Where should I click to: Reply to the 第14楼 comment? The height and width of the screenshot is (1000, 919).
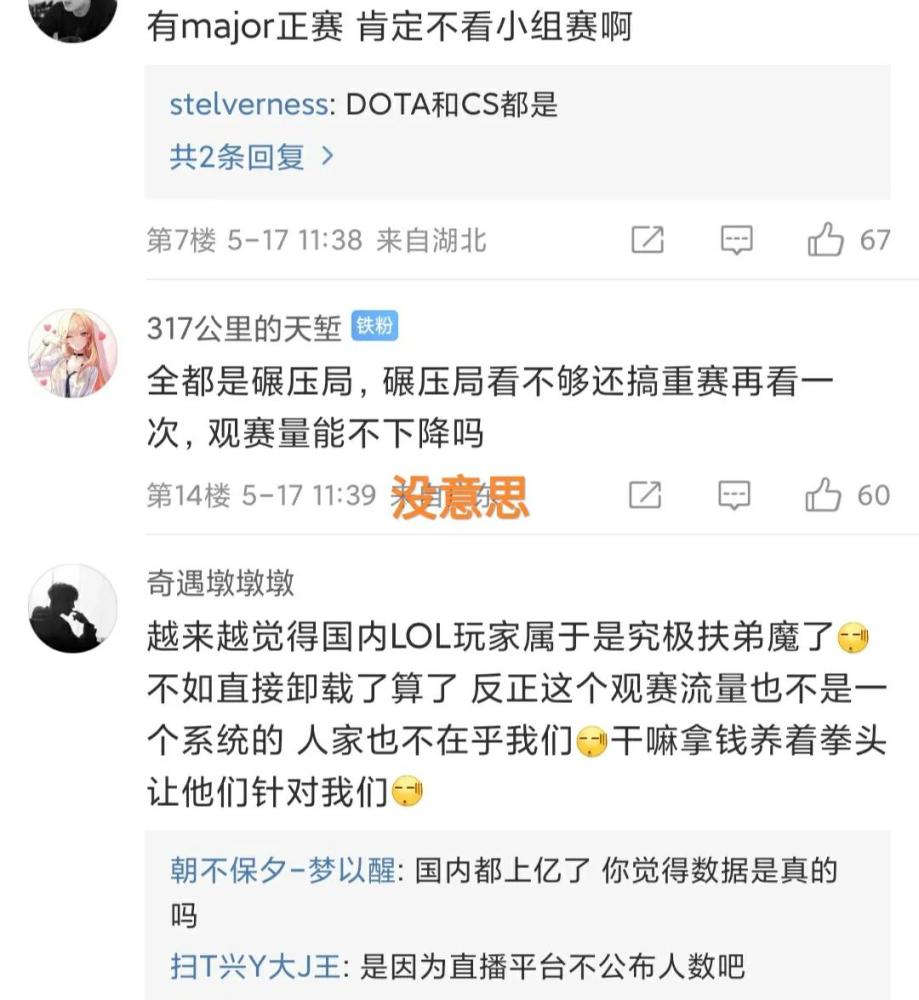735,494
